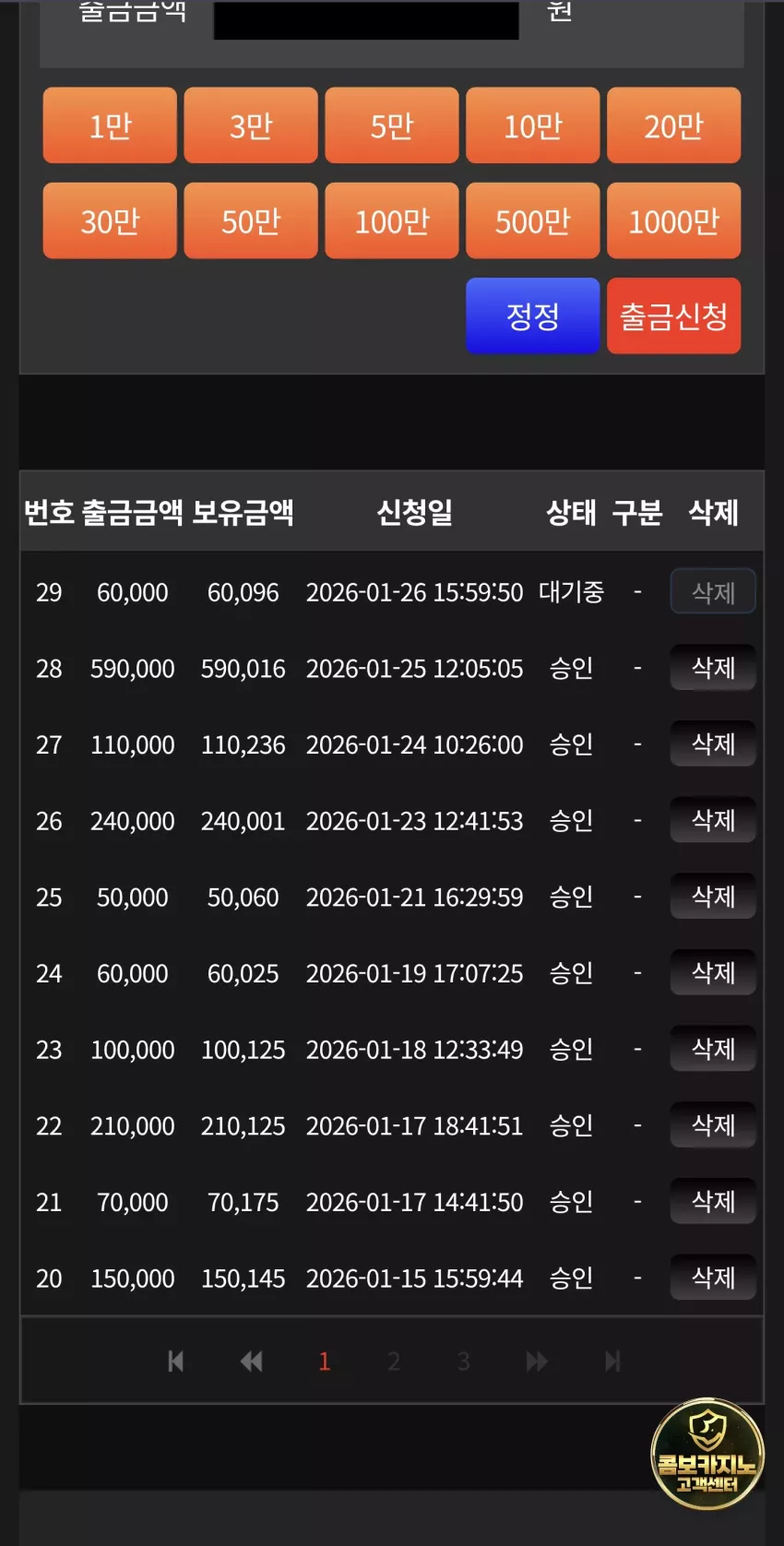The height and width of the screenshot is (1546, 784).
Task: Go to page 3 of the list
Action: [464, 1362]
